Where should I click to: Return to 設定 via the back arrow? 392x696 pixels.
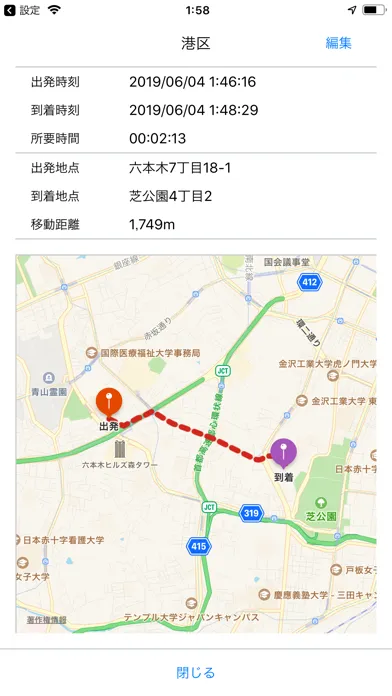click(x=22, y=10)
